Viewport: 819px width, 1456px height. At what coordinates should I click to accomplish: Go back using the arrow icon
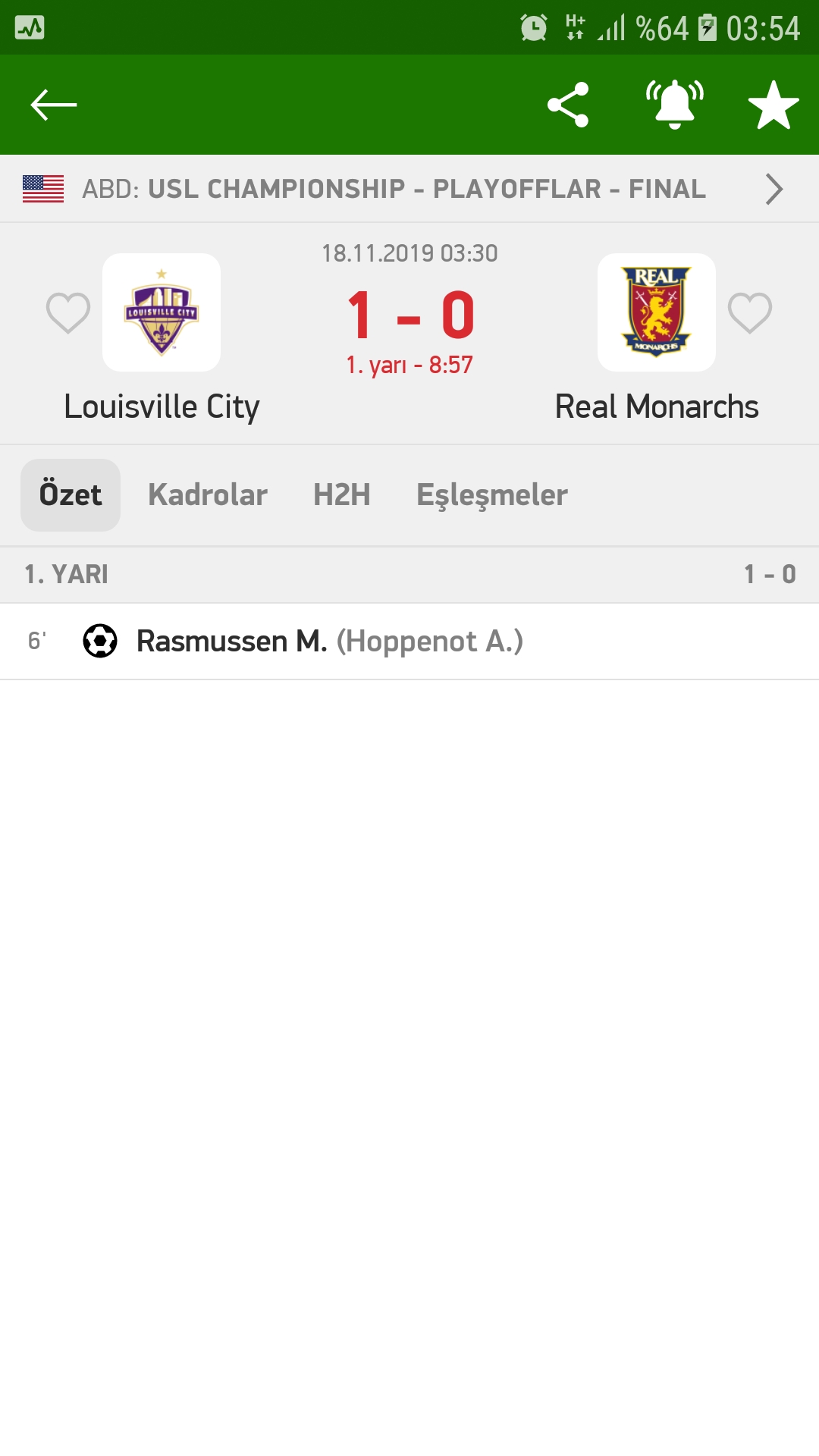point(53,105)
